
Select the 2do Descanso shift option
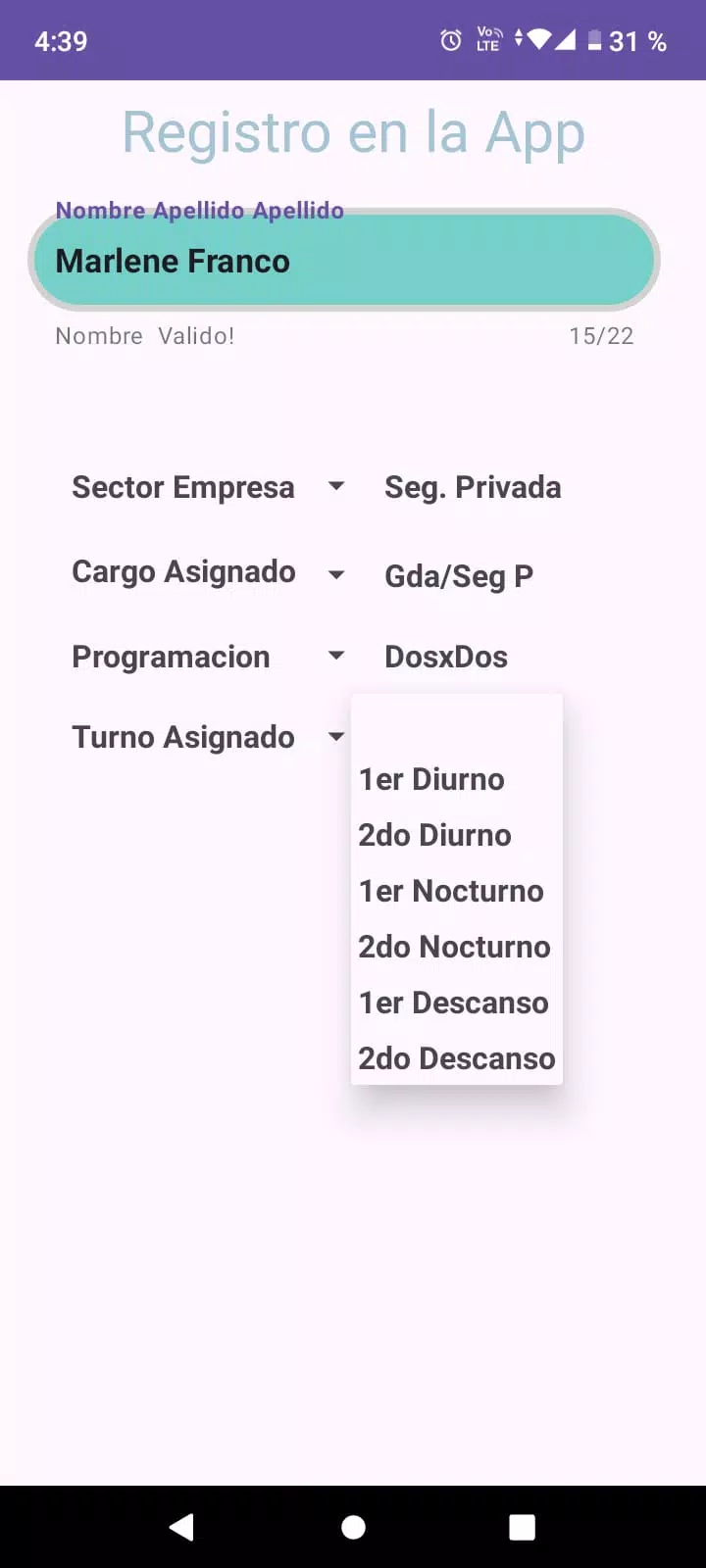456,1058
